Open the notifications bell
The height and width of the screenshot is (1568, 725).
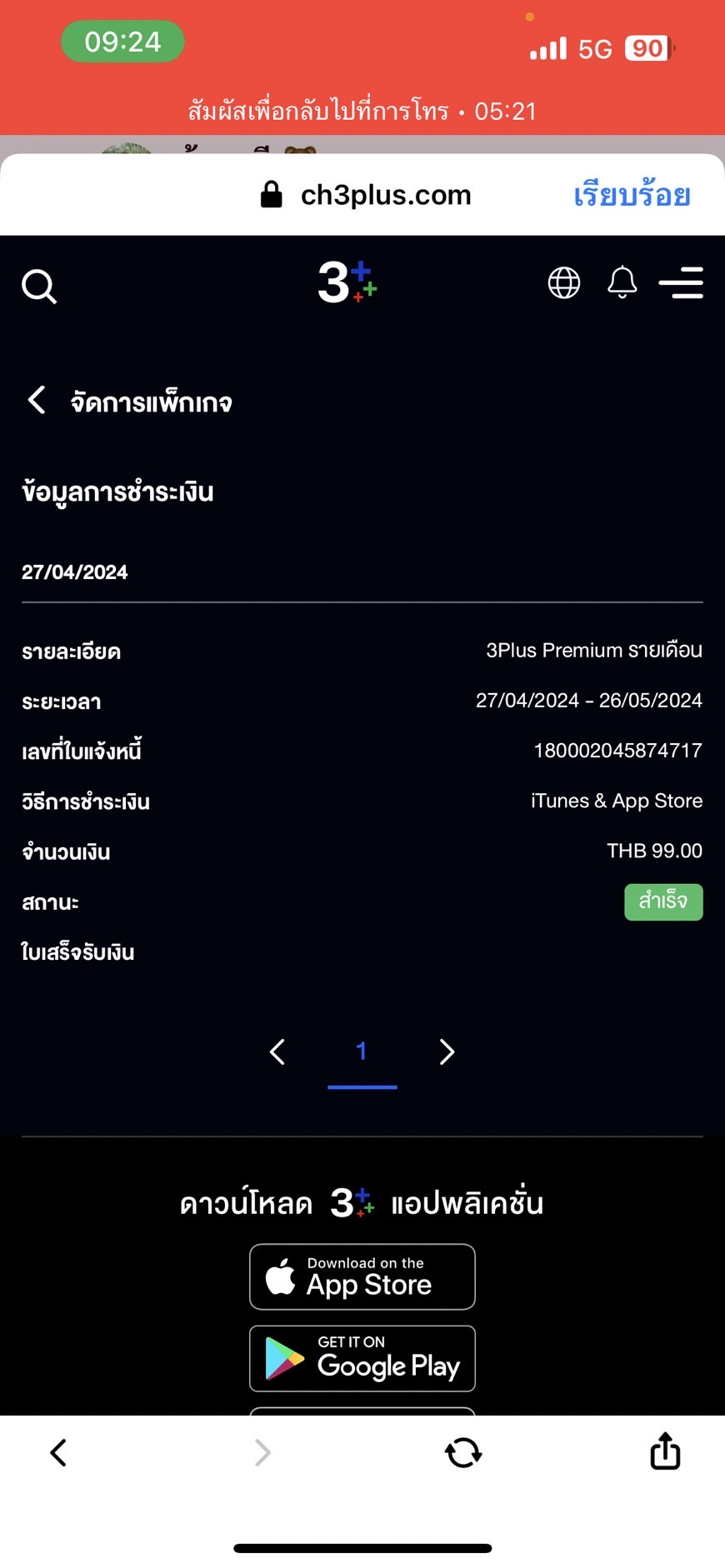(x=622, y=282)
